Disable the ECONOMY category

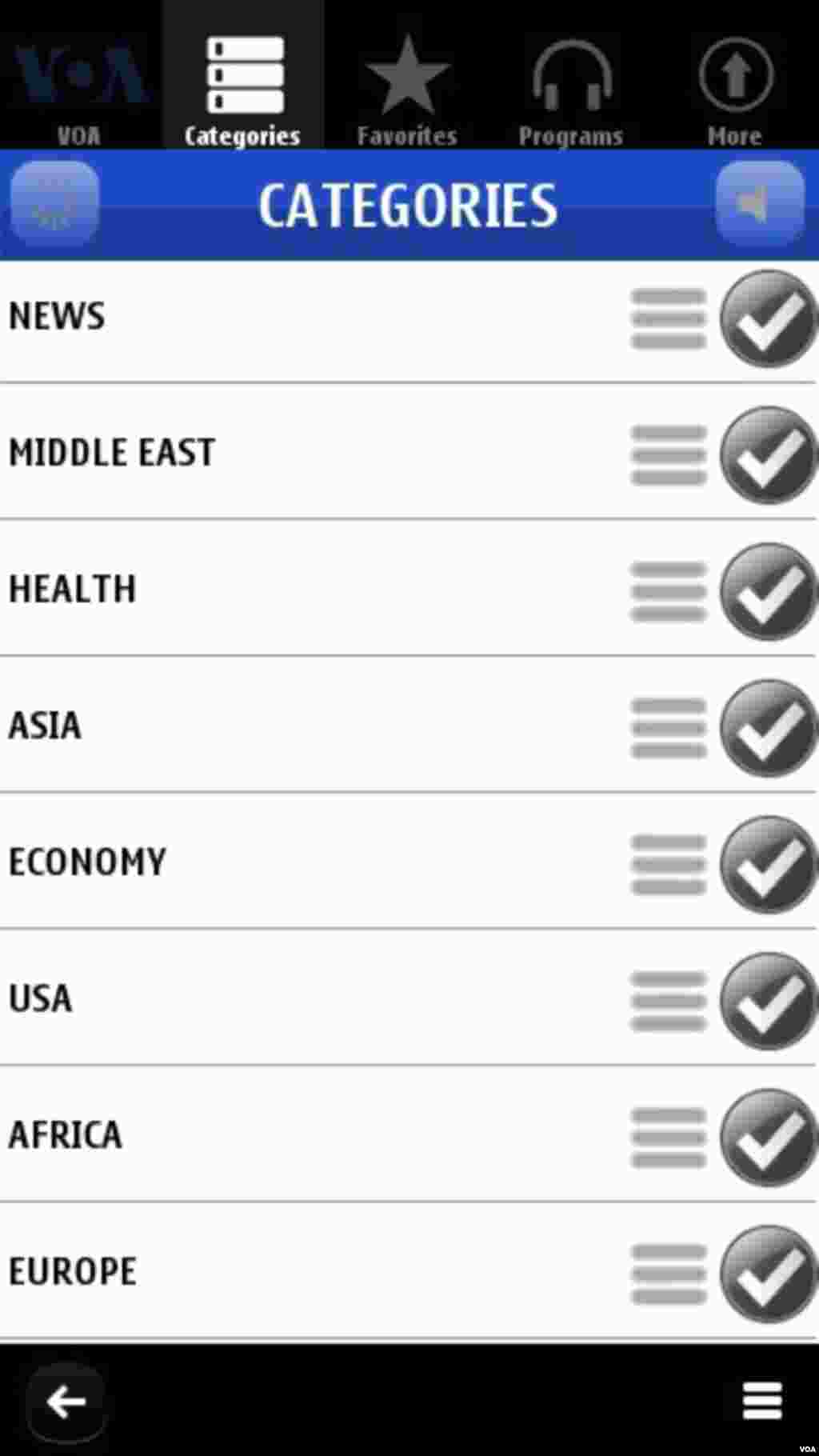769,865
